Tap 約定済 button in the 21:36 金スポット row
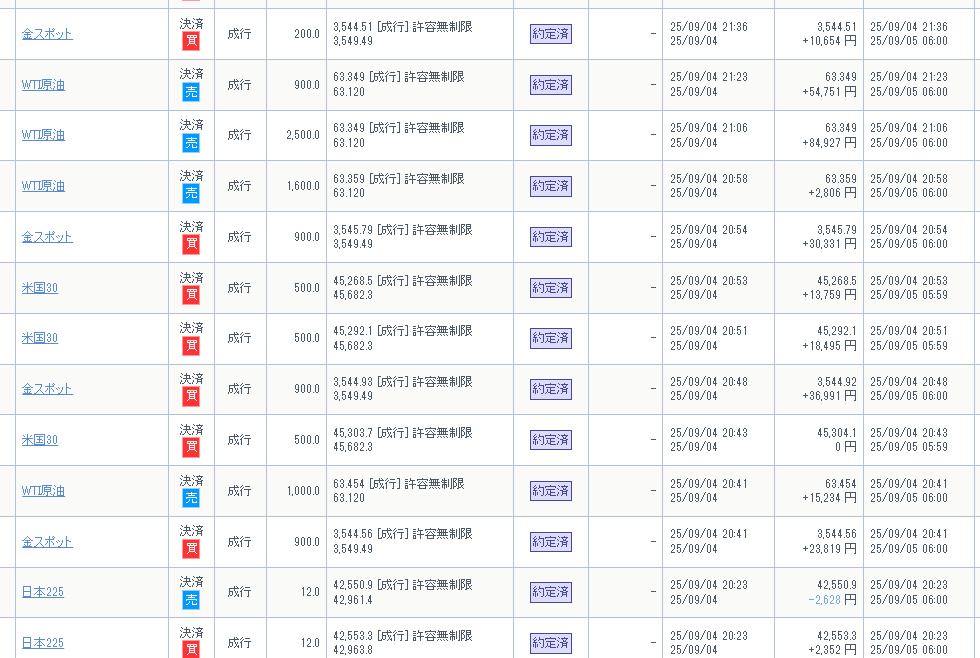The width and height of the screenshot is (980, 658). tap(550, 34)
